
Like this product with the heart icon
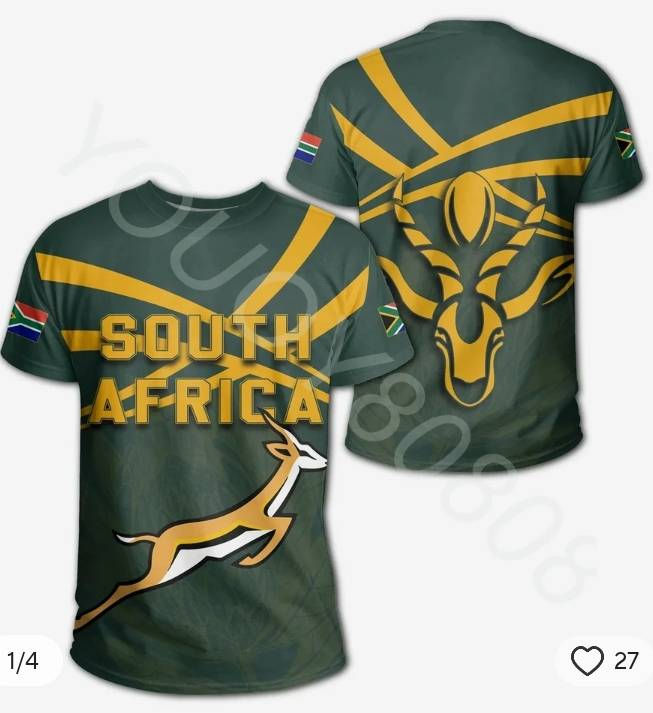[x=587, y=661]
